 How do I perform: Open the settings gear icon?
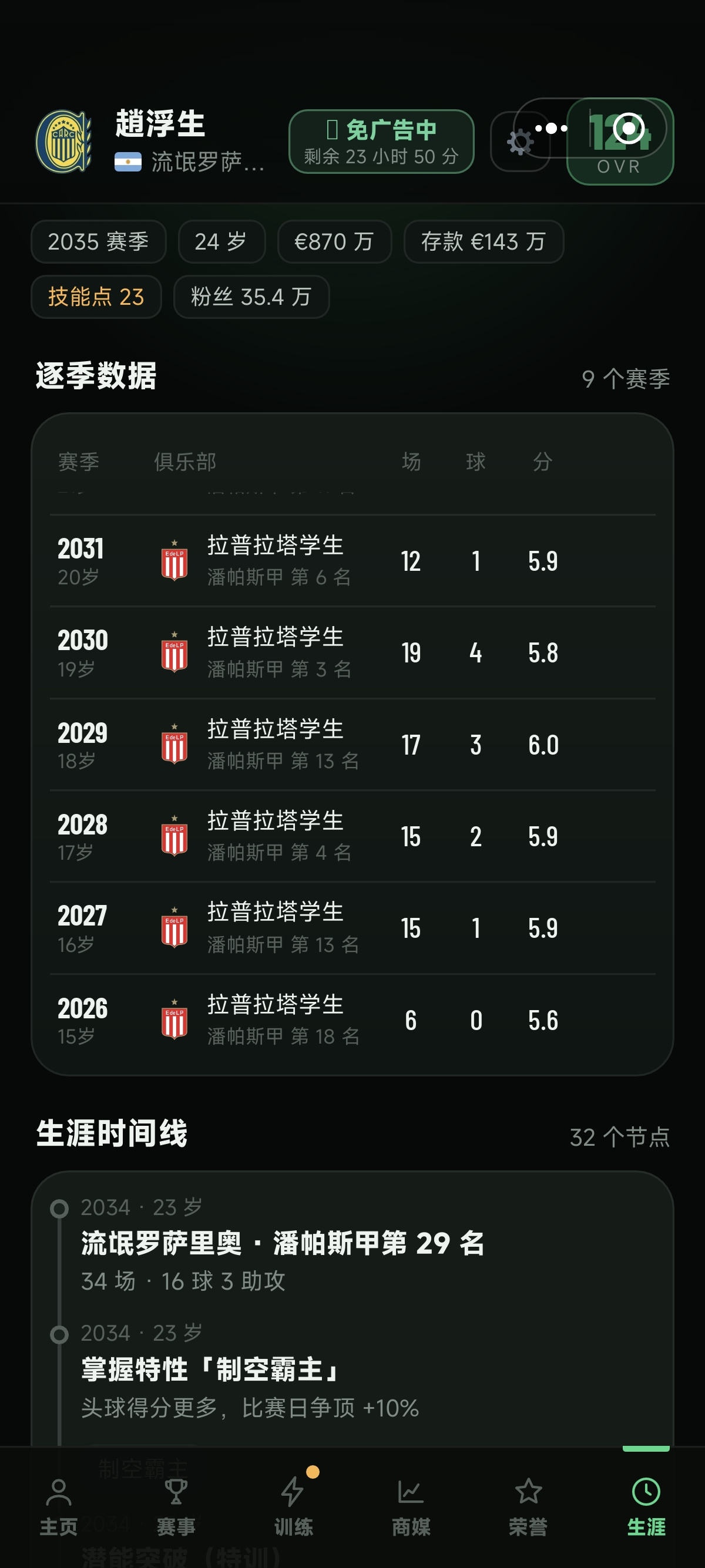(x=520, y=142)
